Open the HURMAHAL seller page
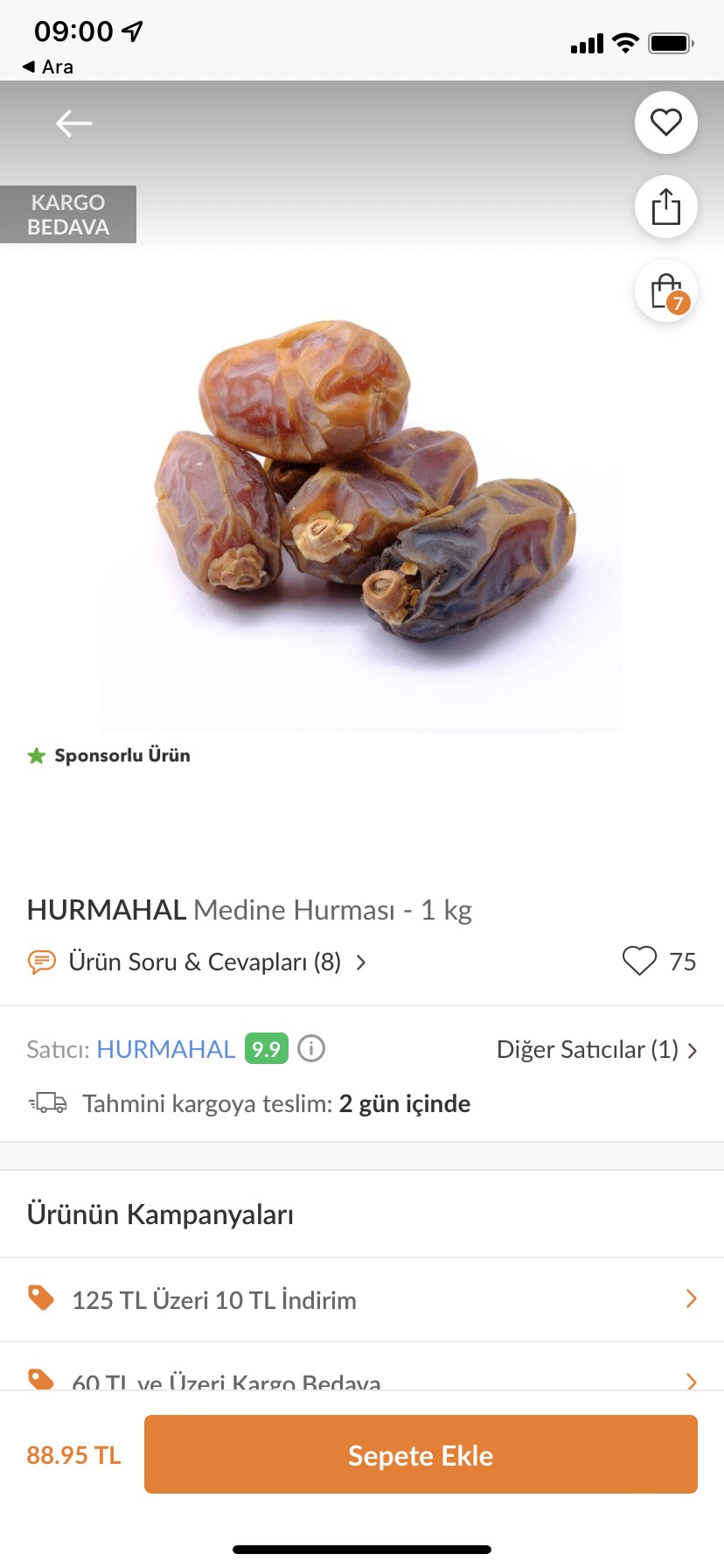Screen dimensions: 724x1568 click(165, 1049)
